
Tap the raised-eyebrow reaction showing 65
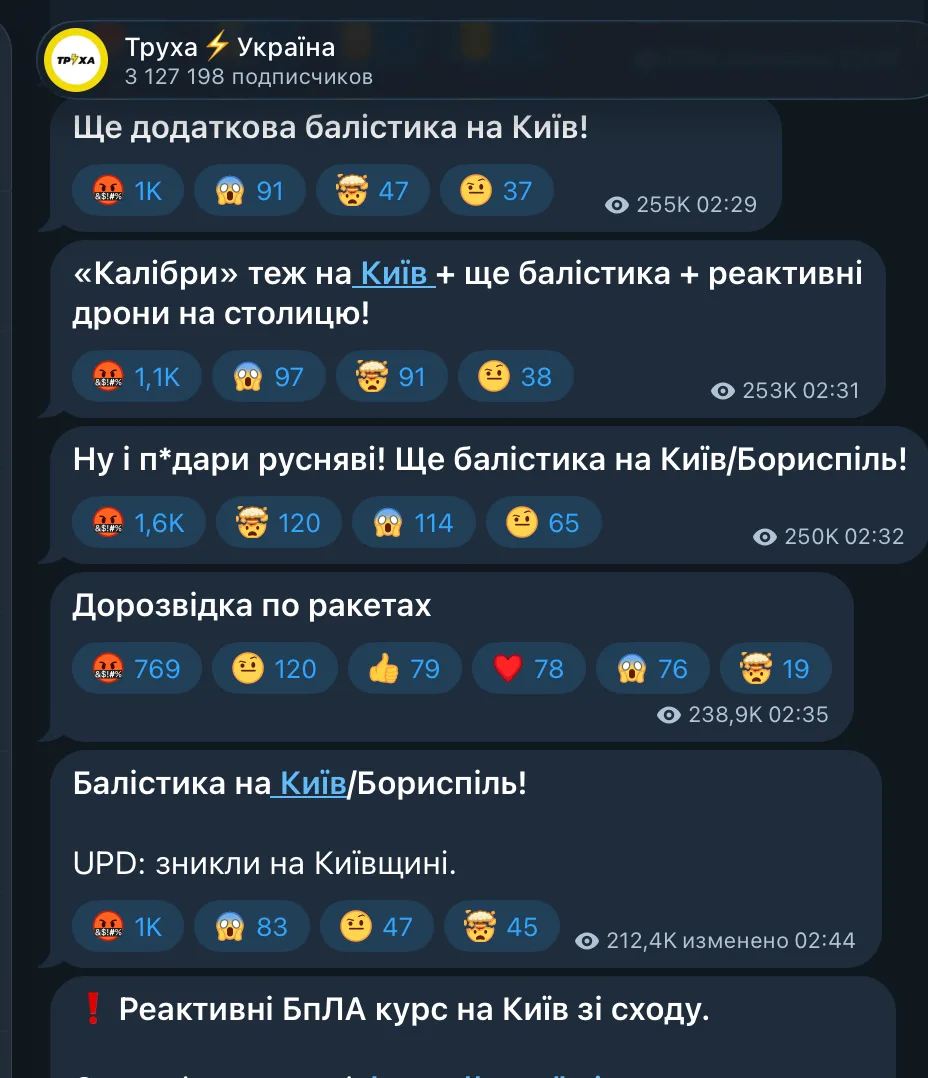[544, 522]
